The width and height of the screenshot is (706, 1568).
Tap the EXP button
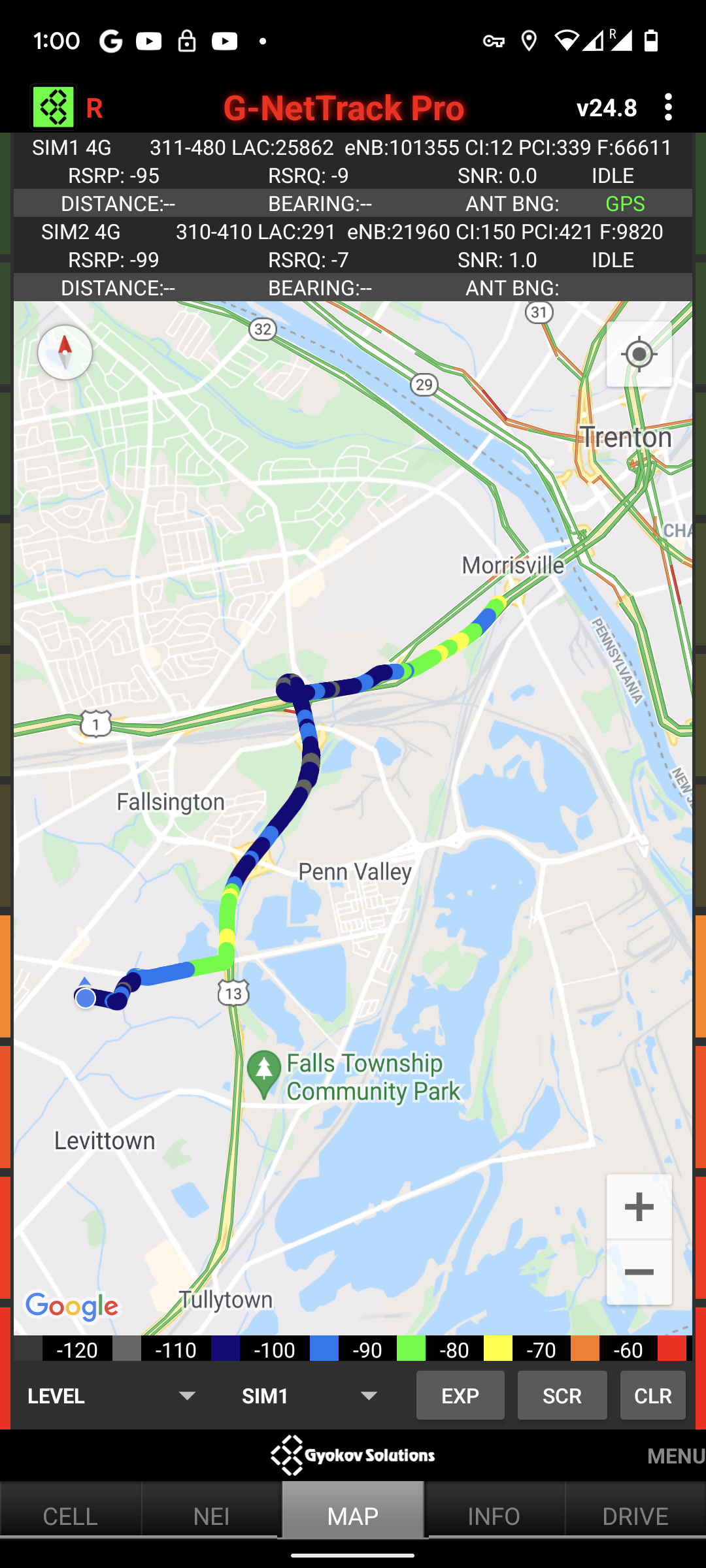point(460,1396)
